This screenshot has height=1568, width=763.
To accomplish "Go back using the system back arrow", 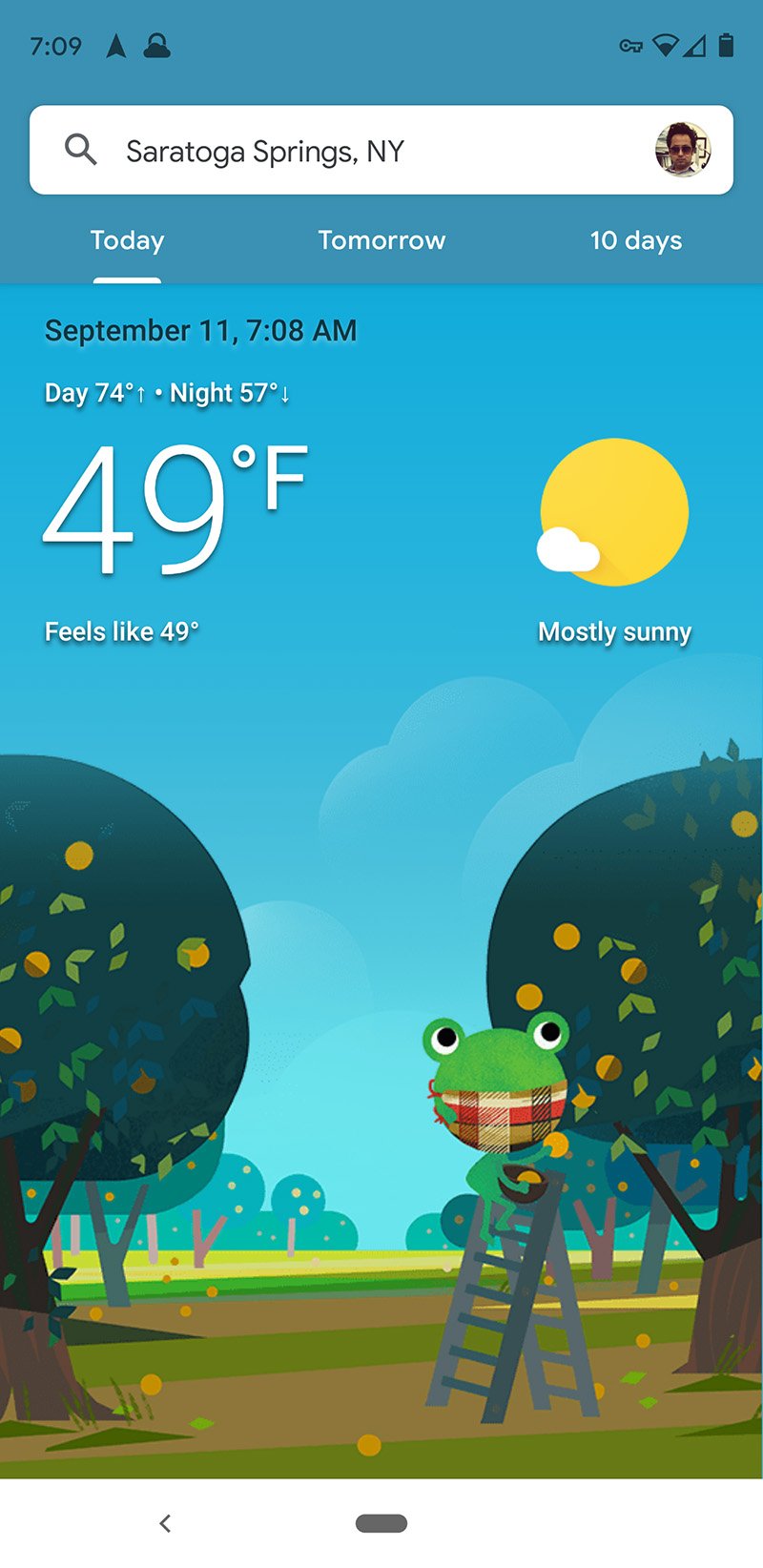I will [166, 1523].
